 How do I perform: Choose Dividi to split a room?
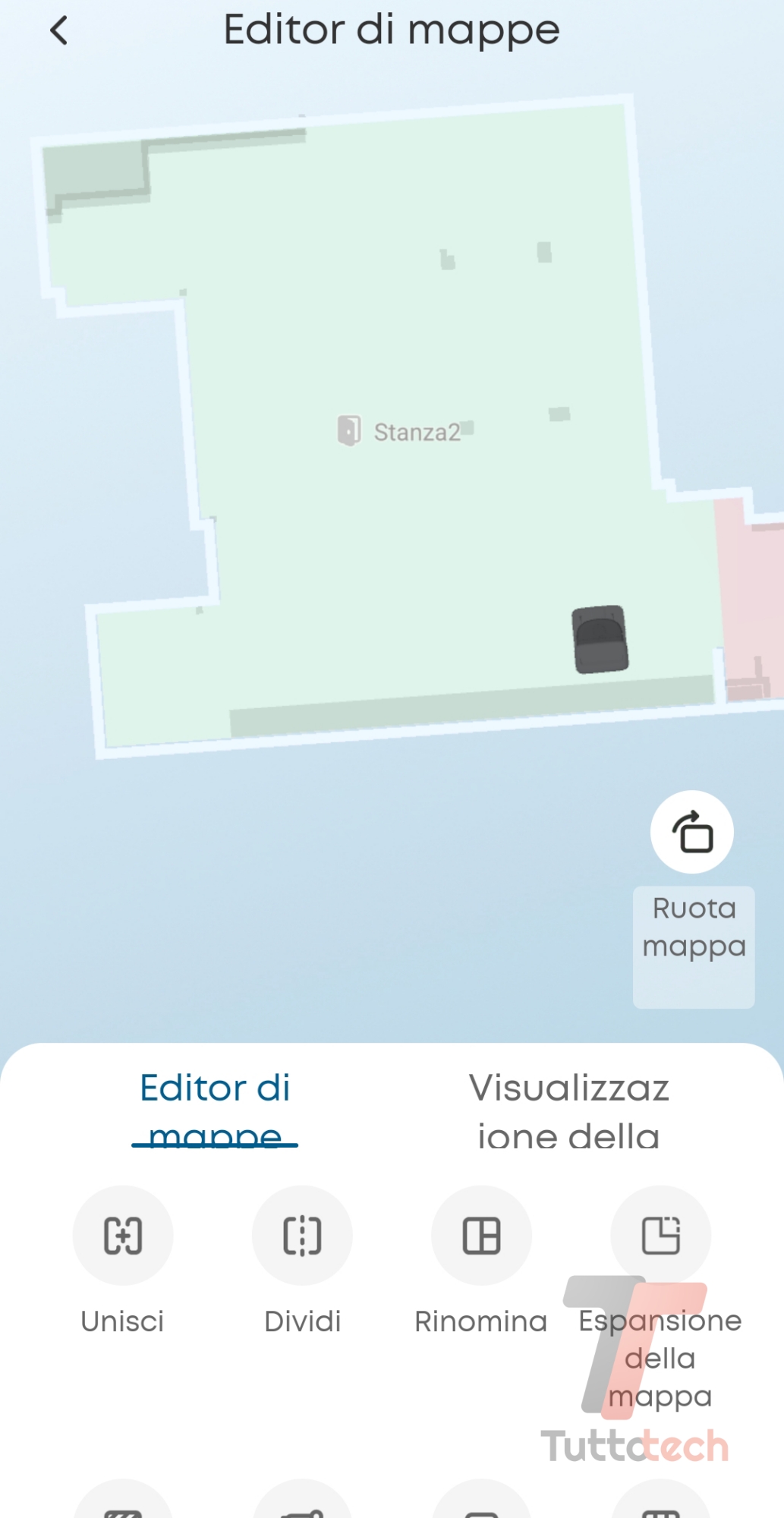pyautogui.click(x=302, y=1235)
